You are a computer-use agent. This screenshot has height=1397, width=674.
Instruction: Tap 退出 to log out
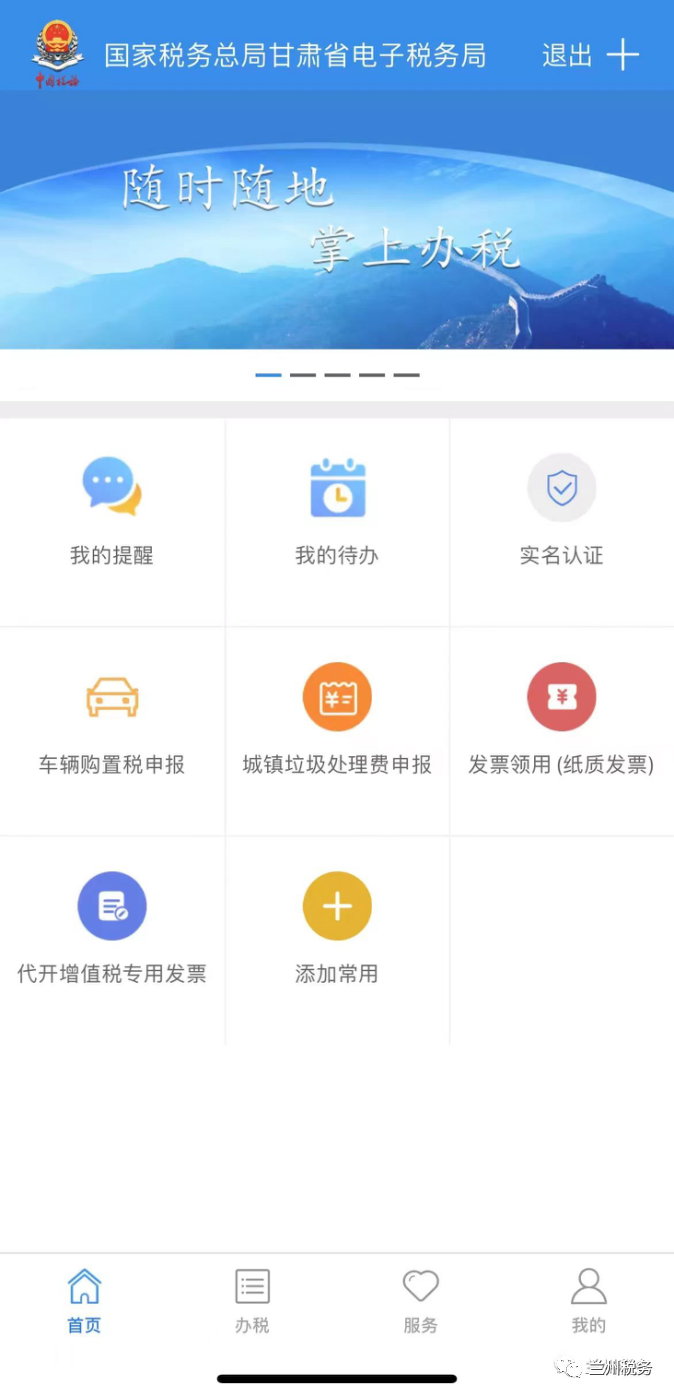[x=567, y=55]
